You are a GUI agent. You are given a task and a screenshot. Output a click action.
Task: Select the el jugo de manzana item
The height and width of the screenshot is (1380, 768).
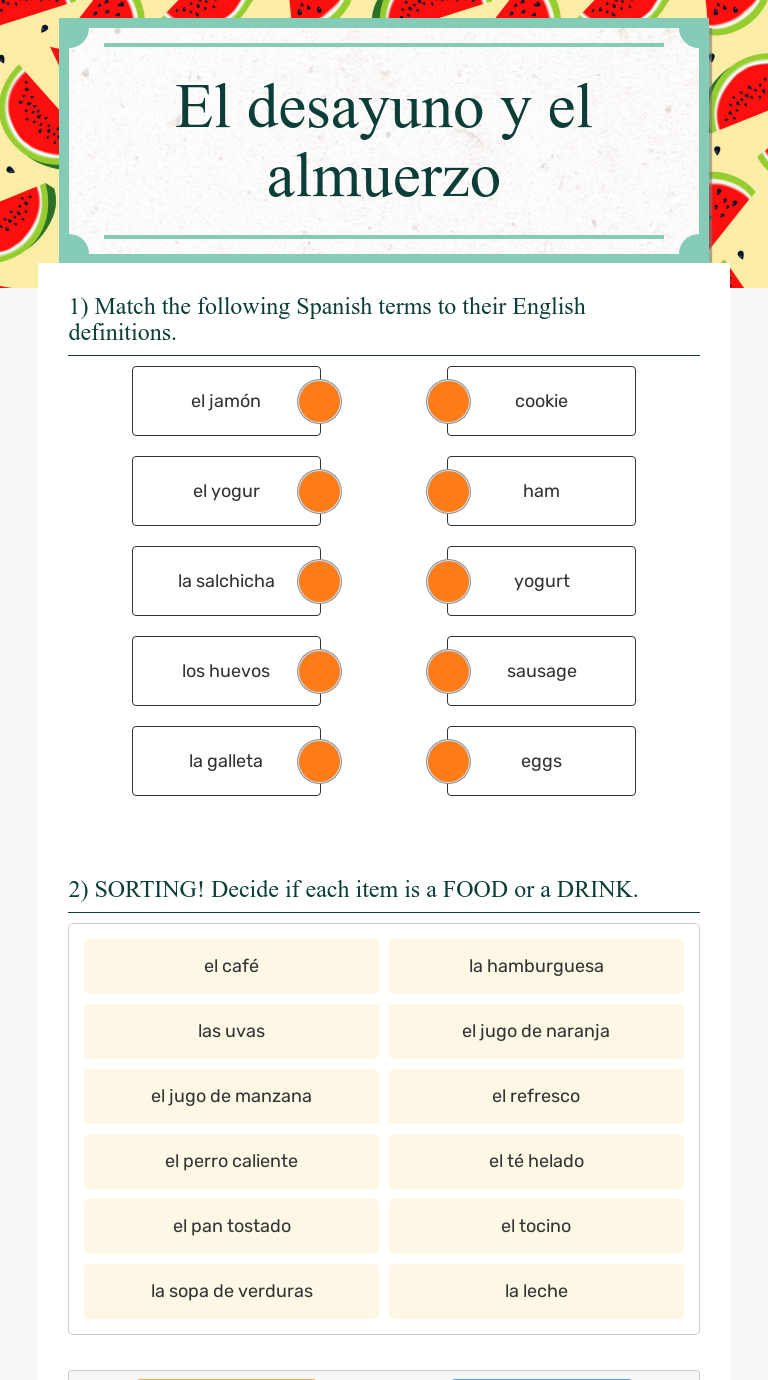(x=231, y=1096)
